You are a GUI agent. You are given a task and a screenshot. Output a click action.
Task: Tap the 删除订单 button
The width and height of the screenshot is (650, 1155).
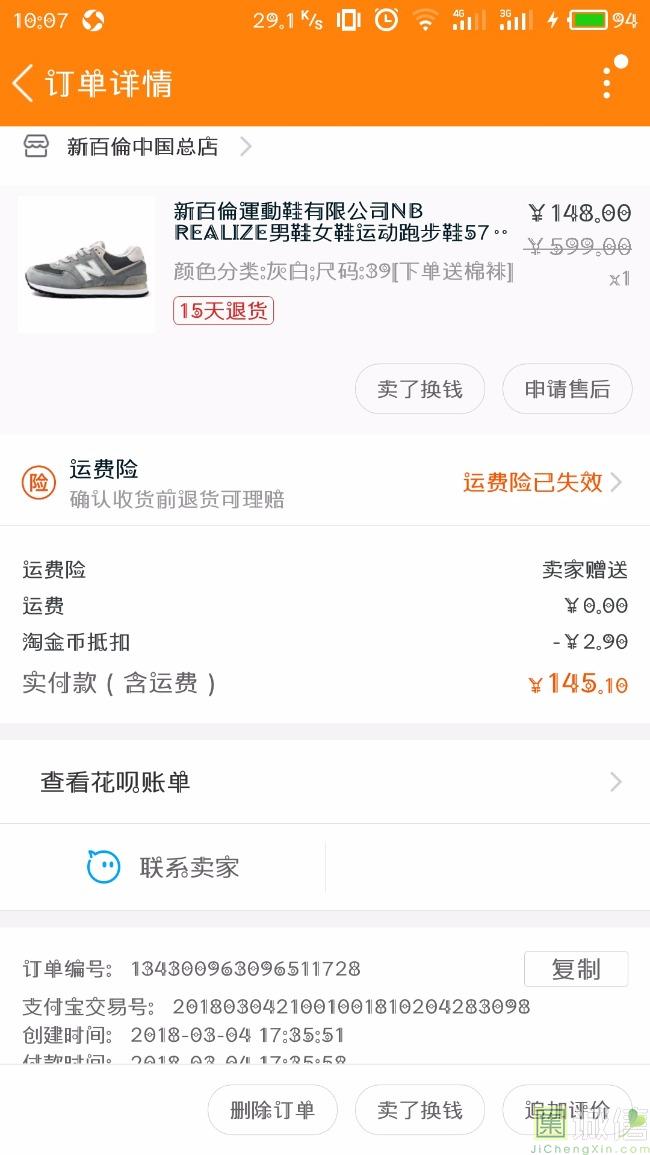tap(272, 1110)
